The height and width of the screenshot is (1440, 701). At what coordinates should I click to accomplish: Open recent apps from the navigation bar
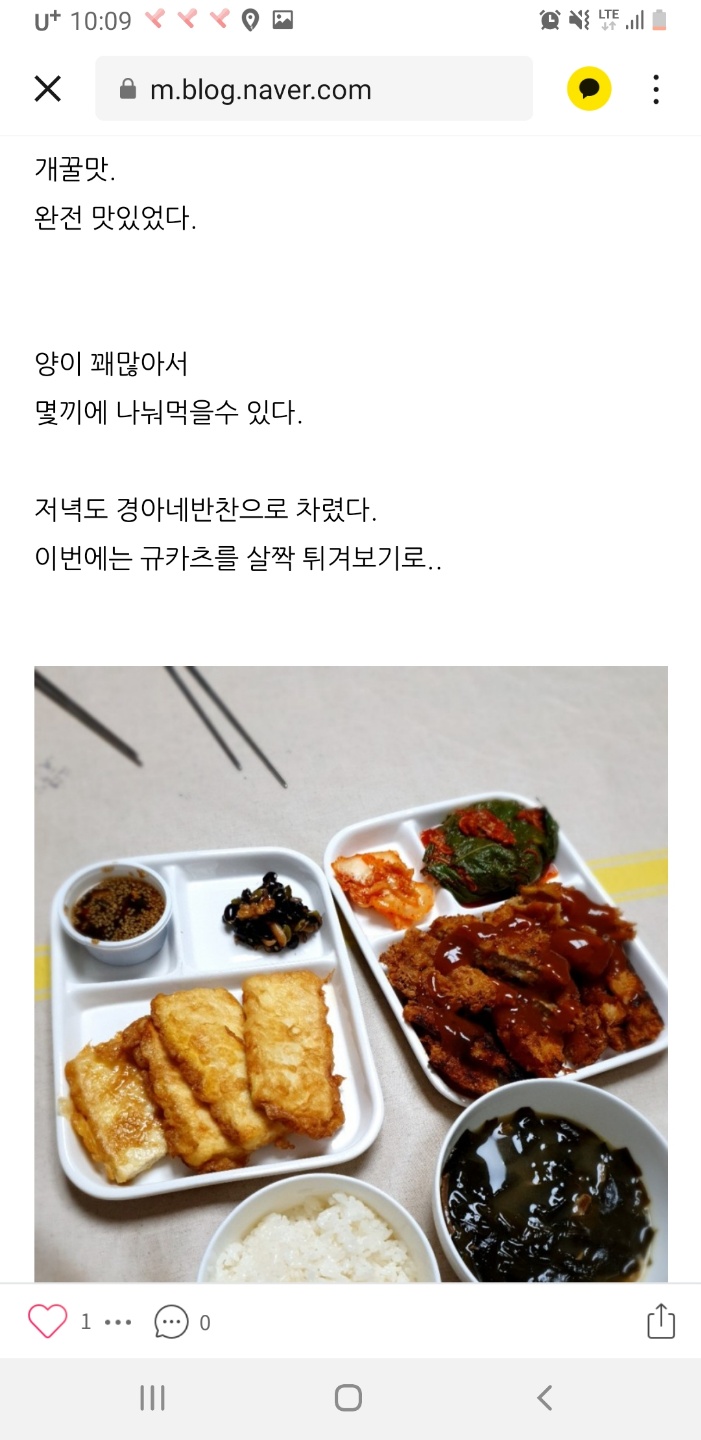[152, 1397]
